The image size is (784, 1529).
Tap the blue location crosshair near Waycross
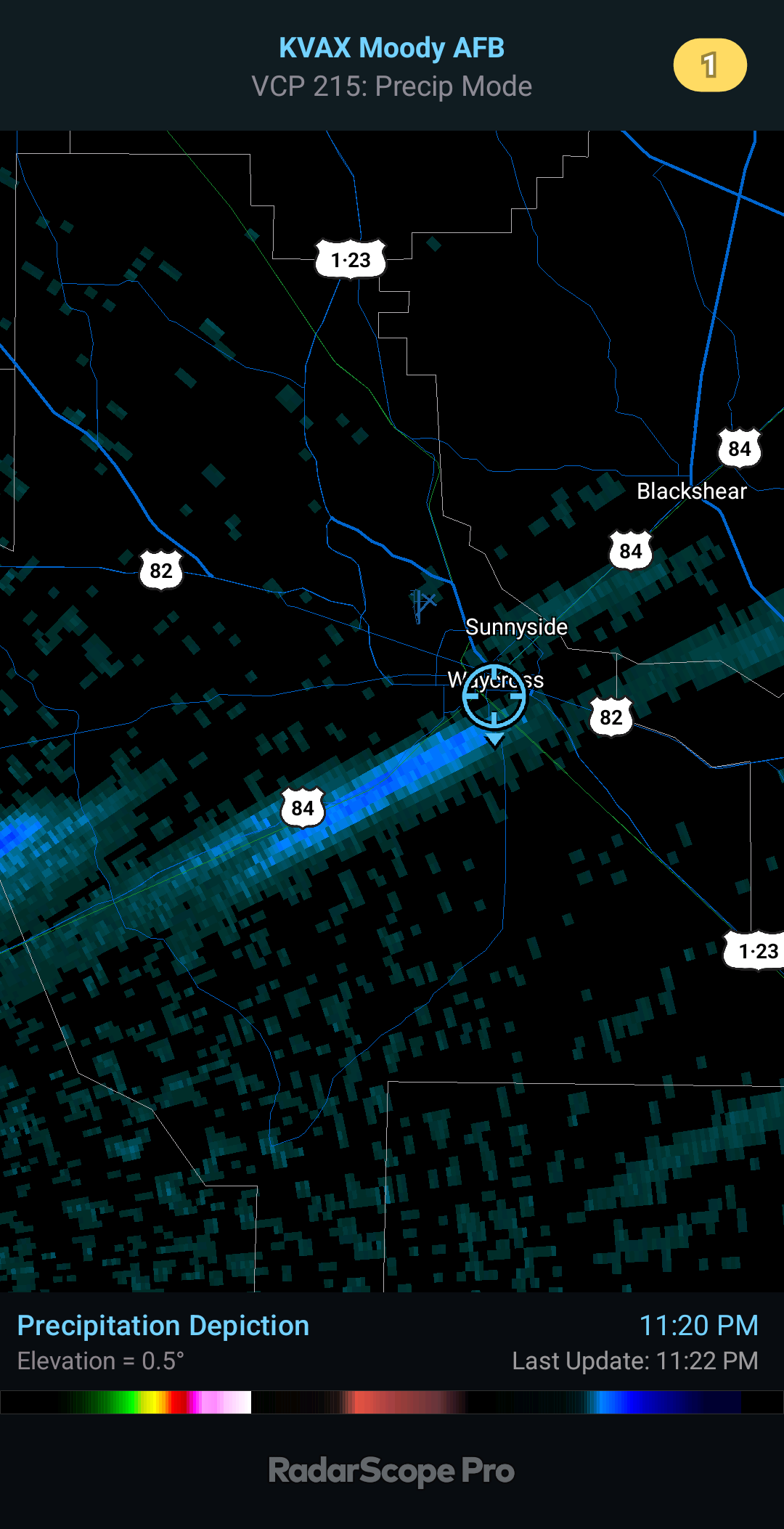point(494,696)
